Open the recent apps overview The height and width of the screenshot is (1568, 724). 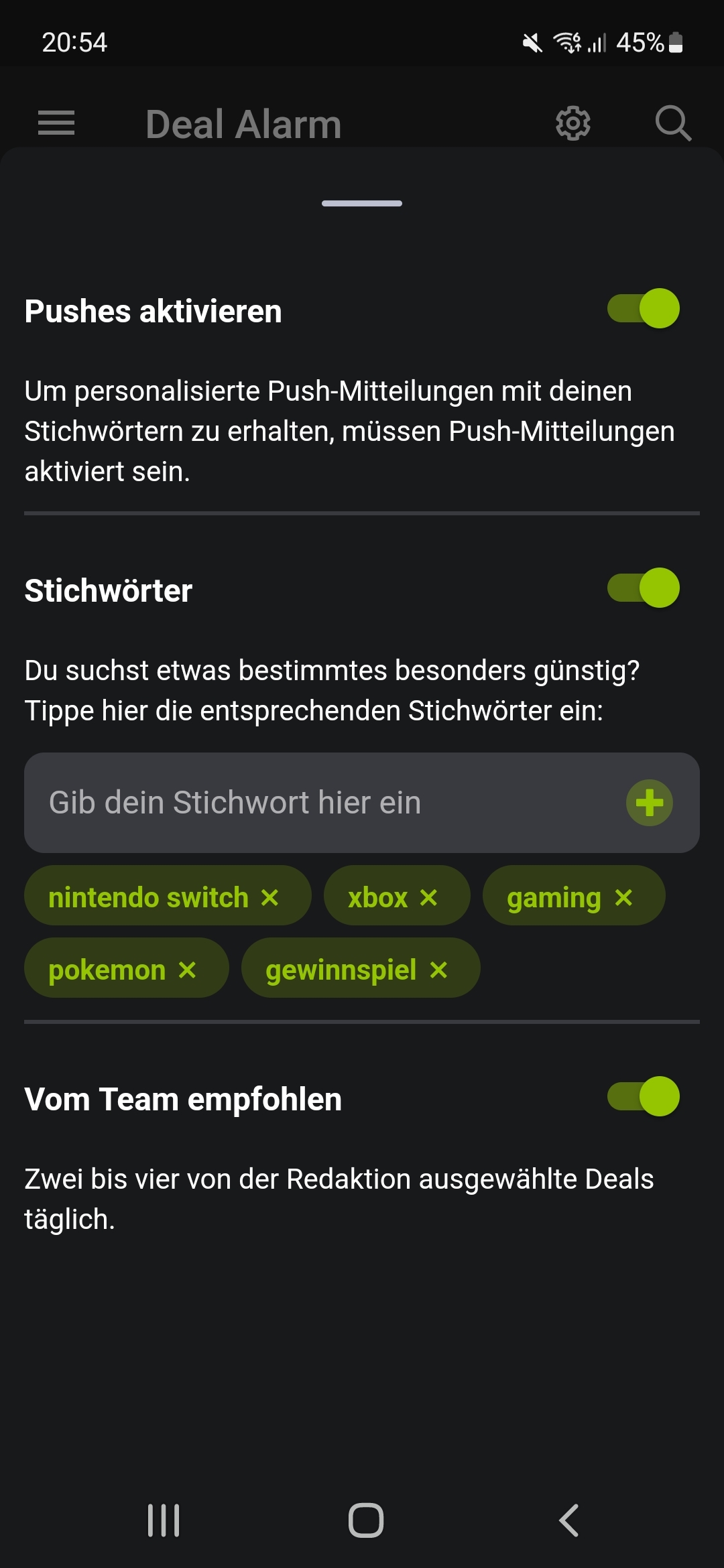point(164,1520)
